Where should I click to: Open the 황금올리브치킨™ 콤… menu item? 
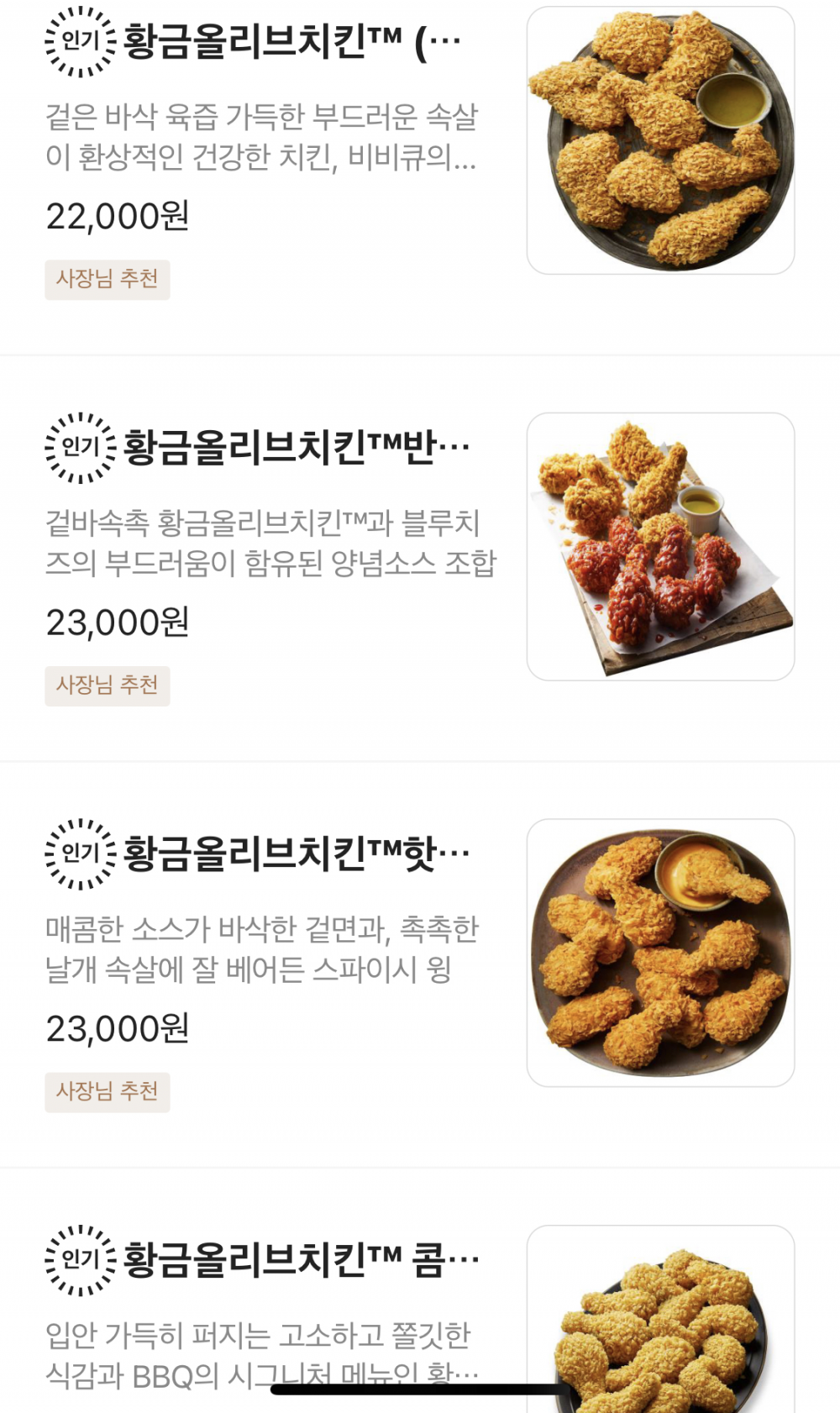tap(301, 1260)
